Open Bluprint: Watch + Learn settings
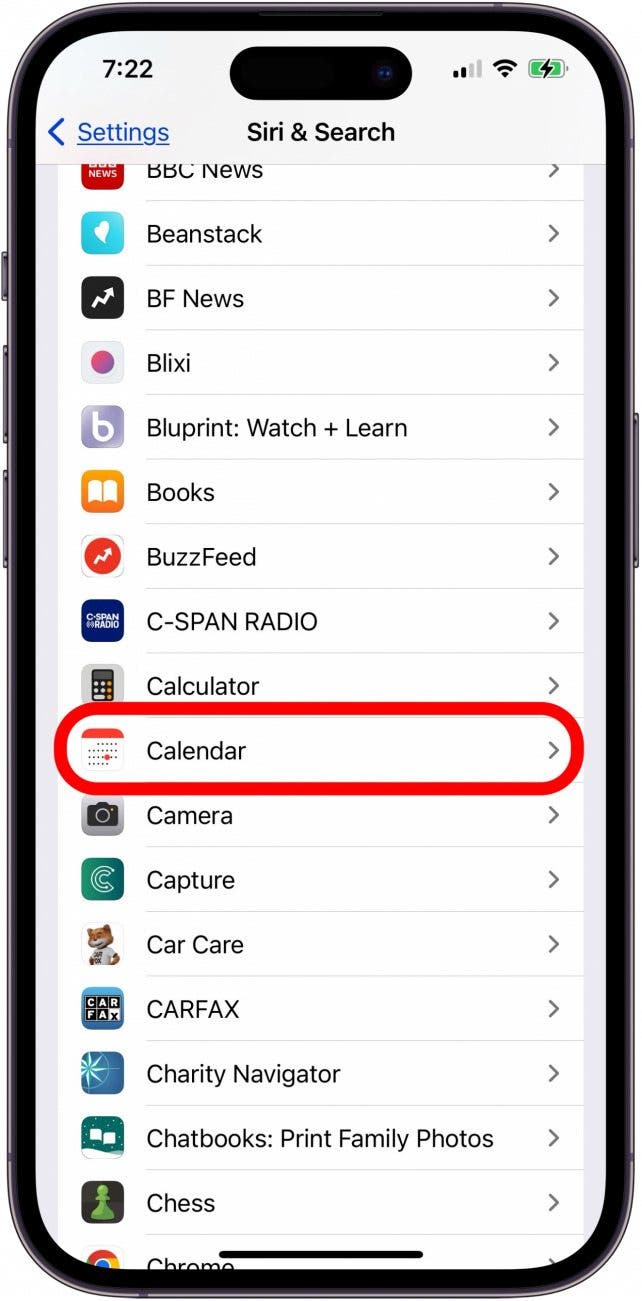Image resolution: width=642 pixels, height=1301 pixels. [330, 428]
